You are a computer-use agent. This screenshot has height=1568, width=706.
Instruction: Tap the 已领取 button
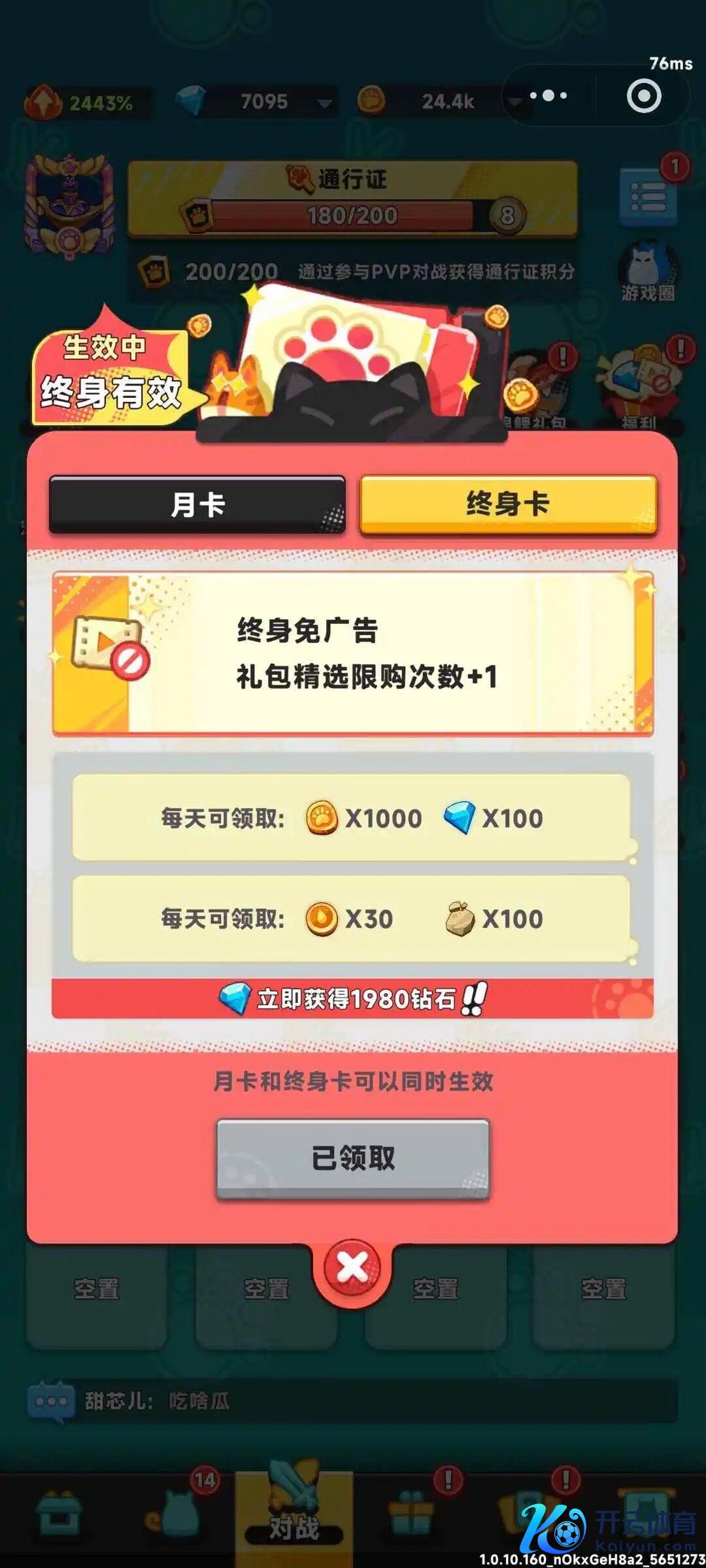tap(353, 1158)
